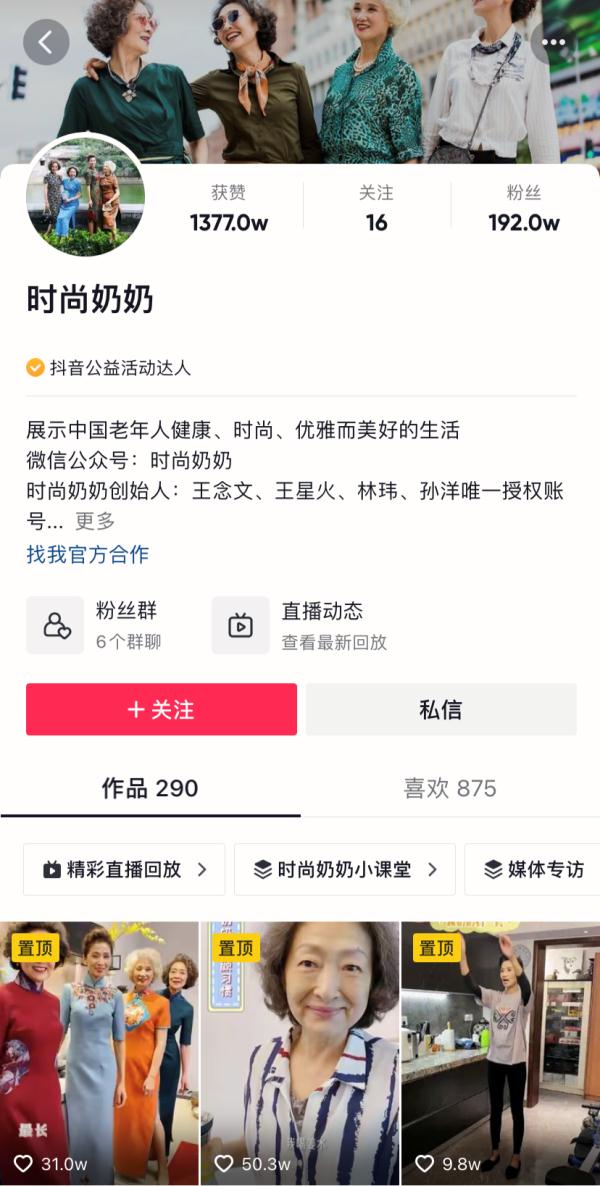Open the 粉丝 192.0w followers list

click(x=523, y=208)
